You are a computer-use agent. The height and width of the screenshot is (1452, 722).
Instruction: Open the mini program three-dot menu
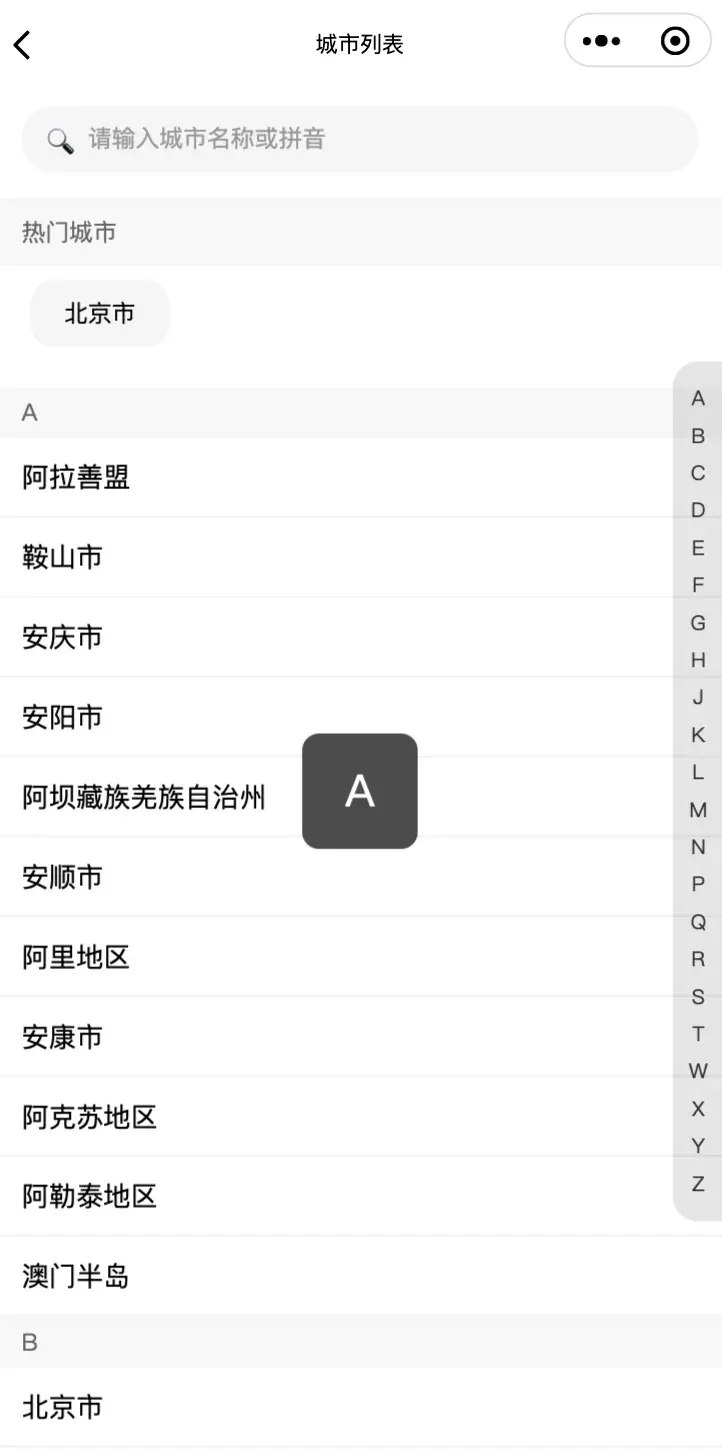pos(601,41)
